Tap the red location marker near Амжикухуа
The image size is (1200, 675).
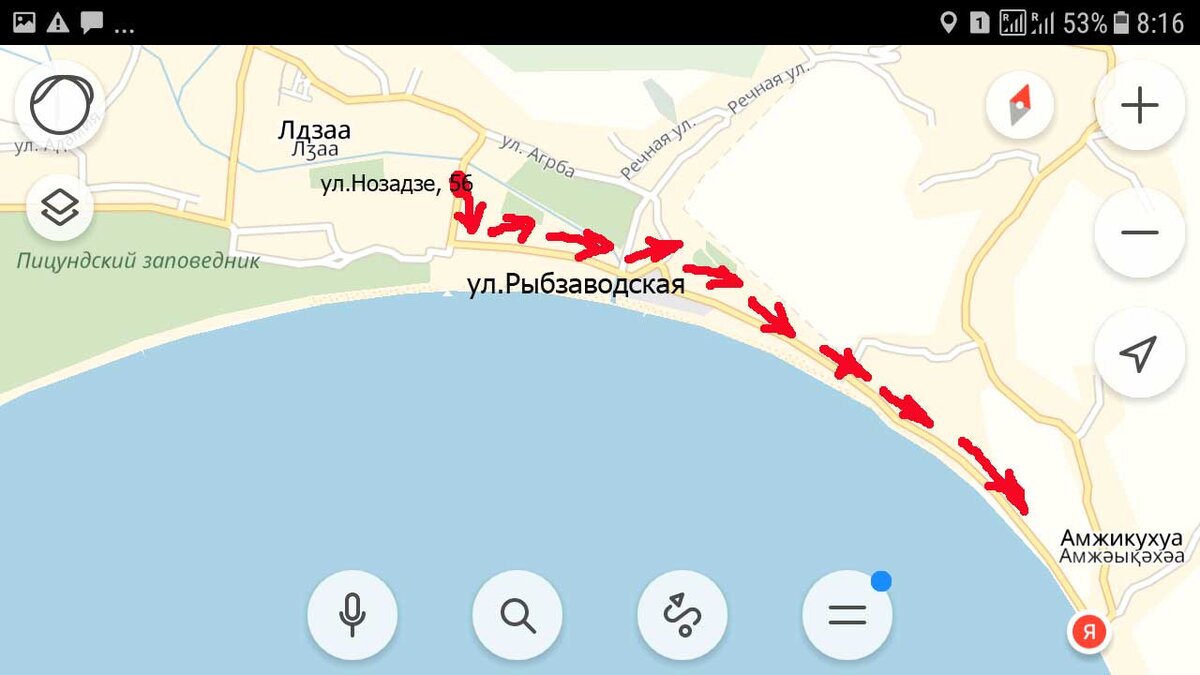1090,632
